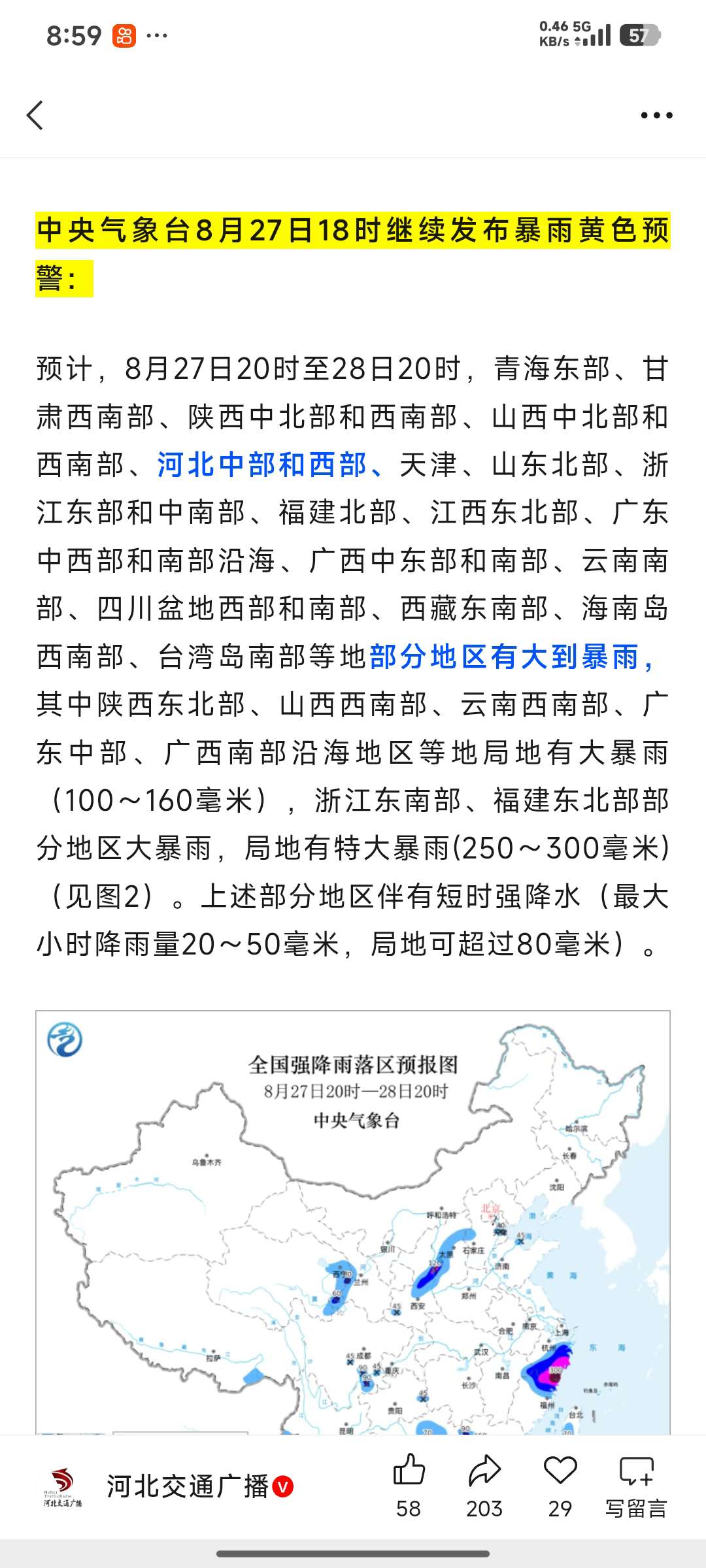
Task: Give the article a thumbs-up
Action: (409, 1486)
